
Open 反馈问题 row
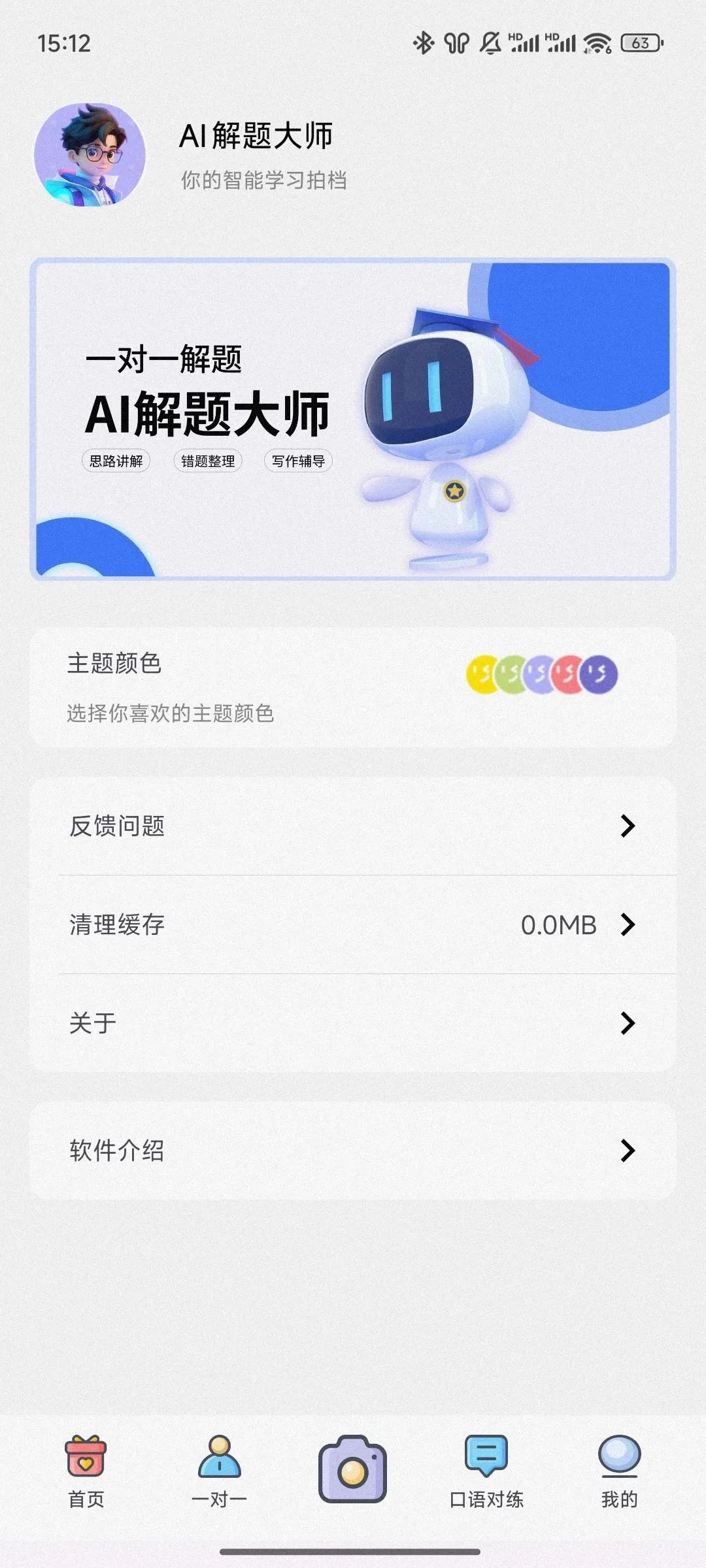click(353, 826)
